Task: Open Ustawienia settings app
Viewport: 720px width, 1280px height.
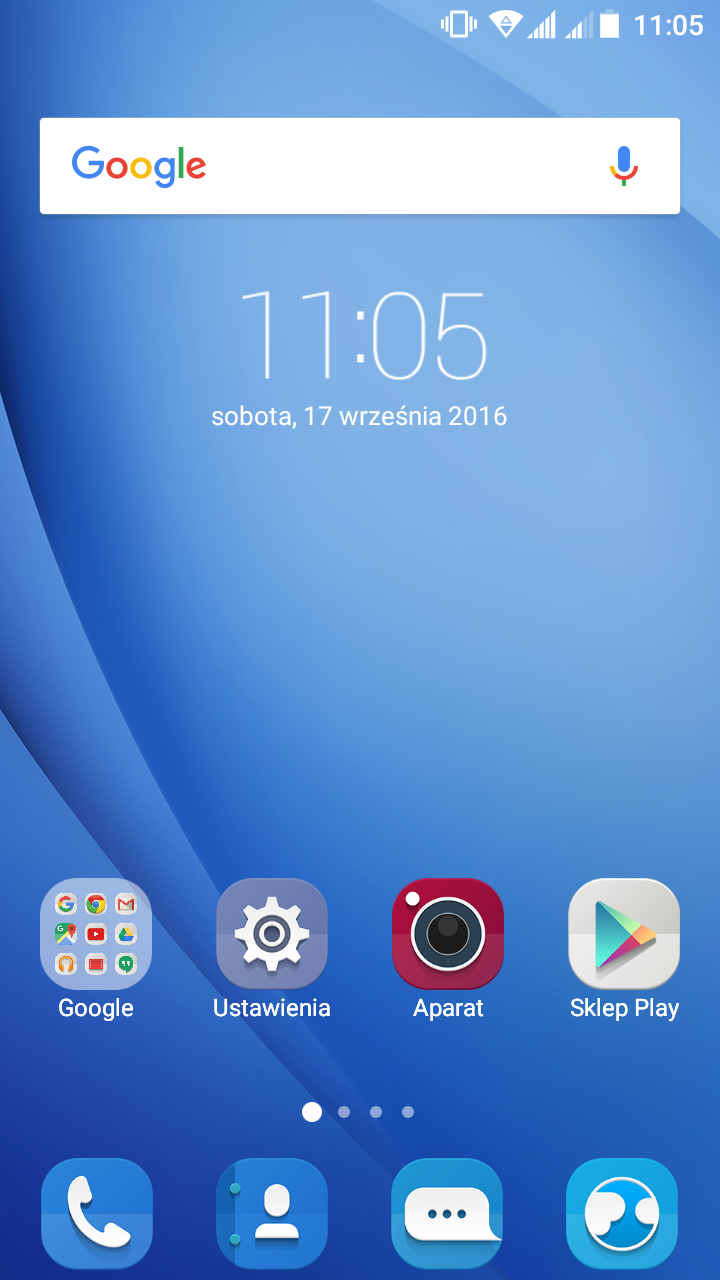Action: coord(272,934)
